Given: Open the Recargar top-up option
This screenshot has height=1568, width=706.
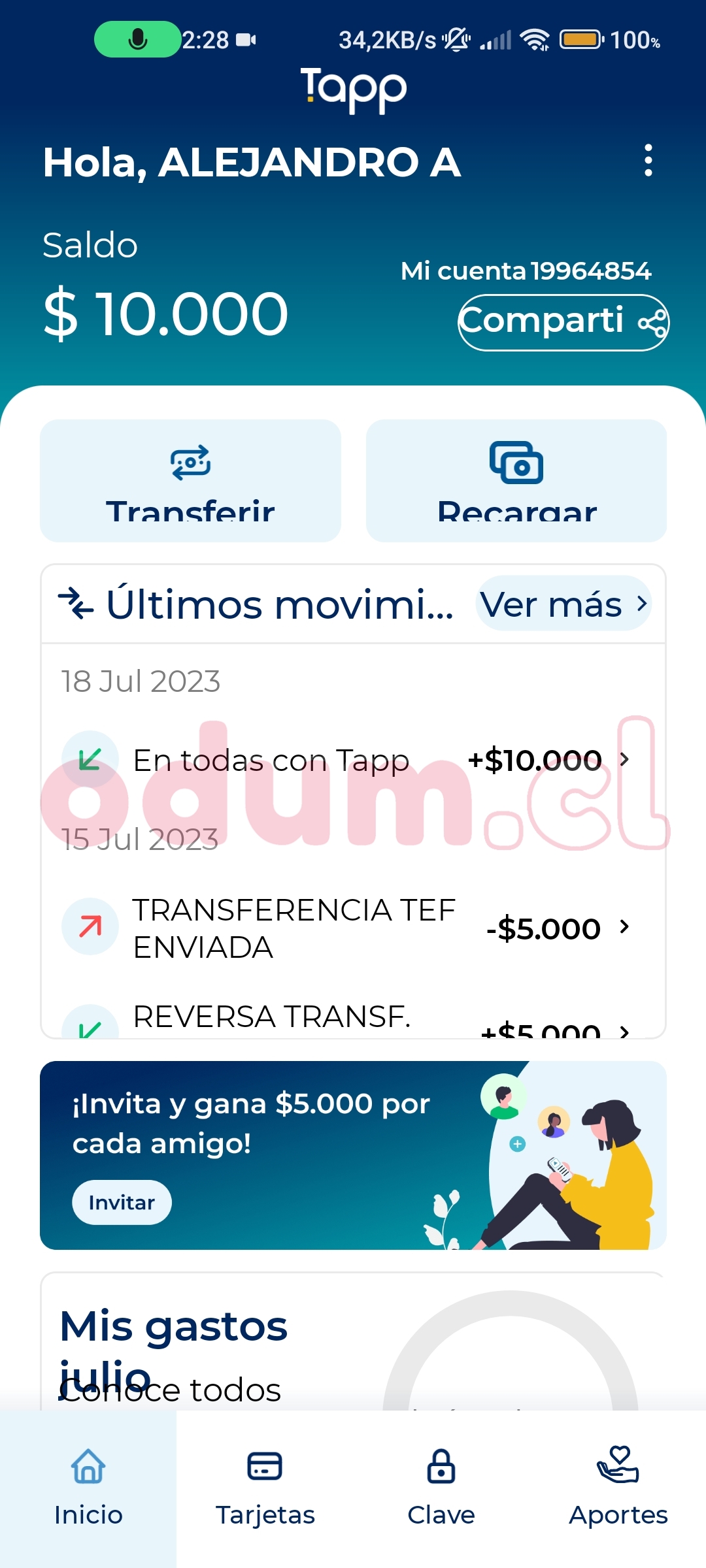Looking at the screenshot, I should point(516,480).
